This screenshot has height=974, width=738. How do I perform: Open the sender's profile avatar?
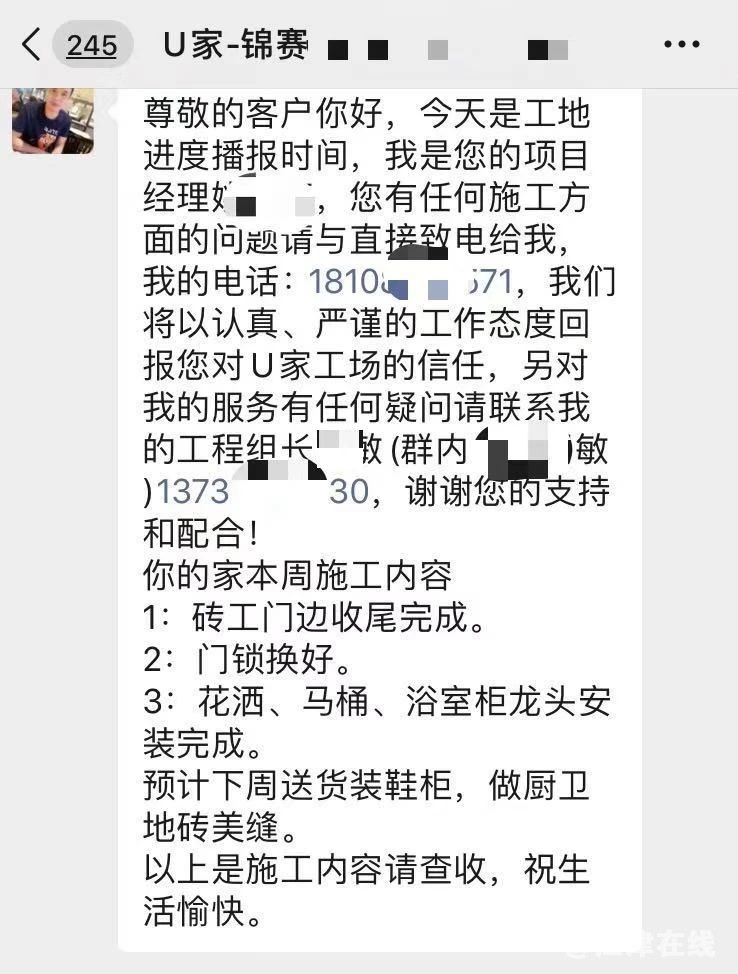pyautogui.click(x=53, y=121)
